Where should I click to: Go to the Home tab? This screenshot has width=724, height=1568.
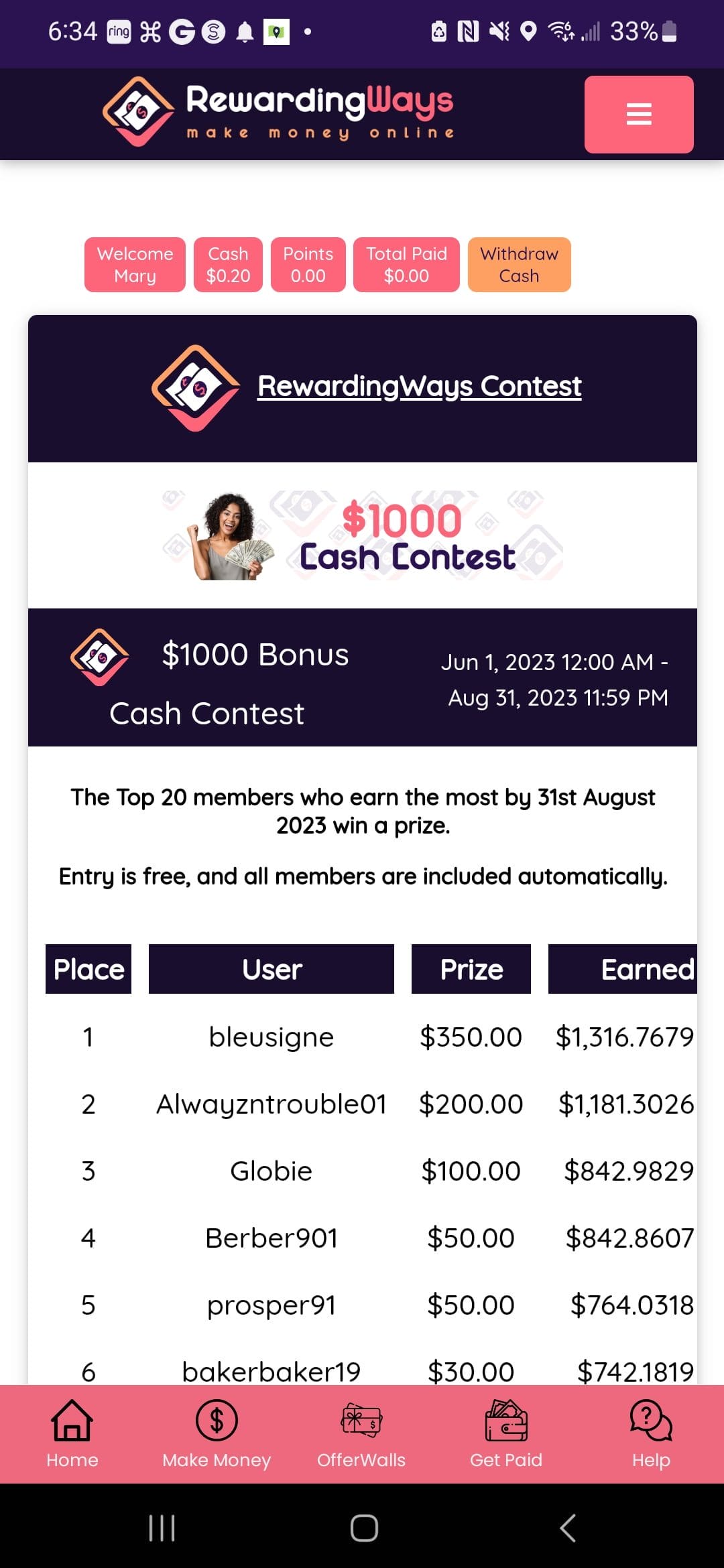click(72, 1434)
